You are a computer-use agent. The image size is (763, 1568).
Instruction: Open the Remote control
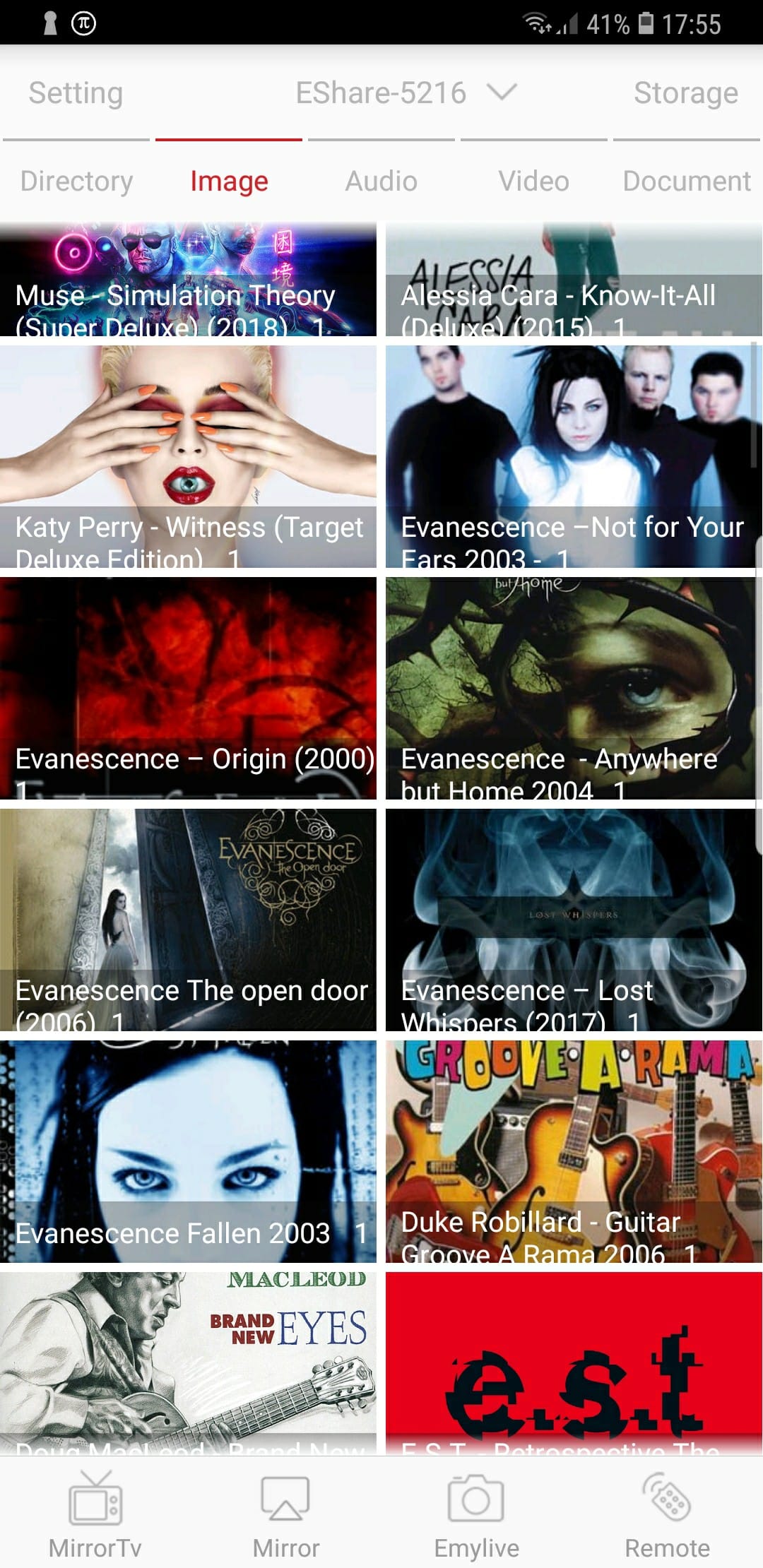click(667, 1513)
